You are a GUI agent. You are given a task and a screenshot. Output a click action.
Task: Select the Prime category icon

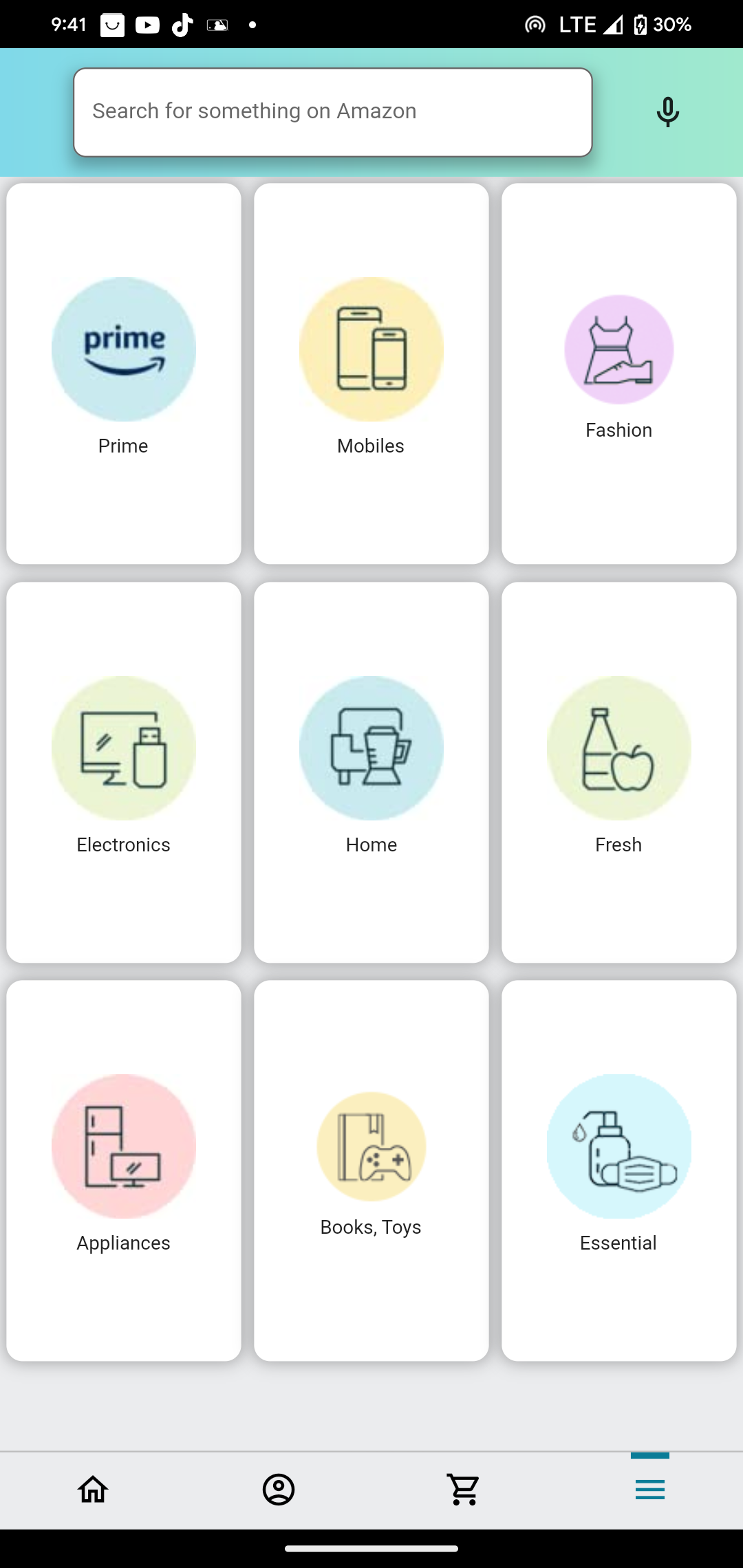123,348
